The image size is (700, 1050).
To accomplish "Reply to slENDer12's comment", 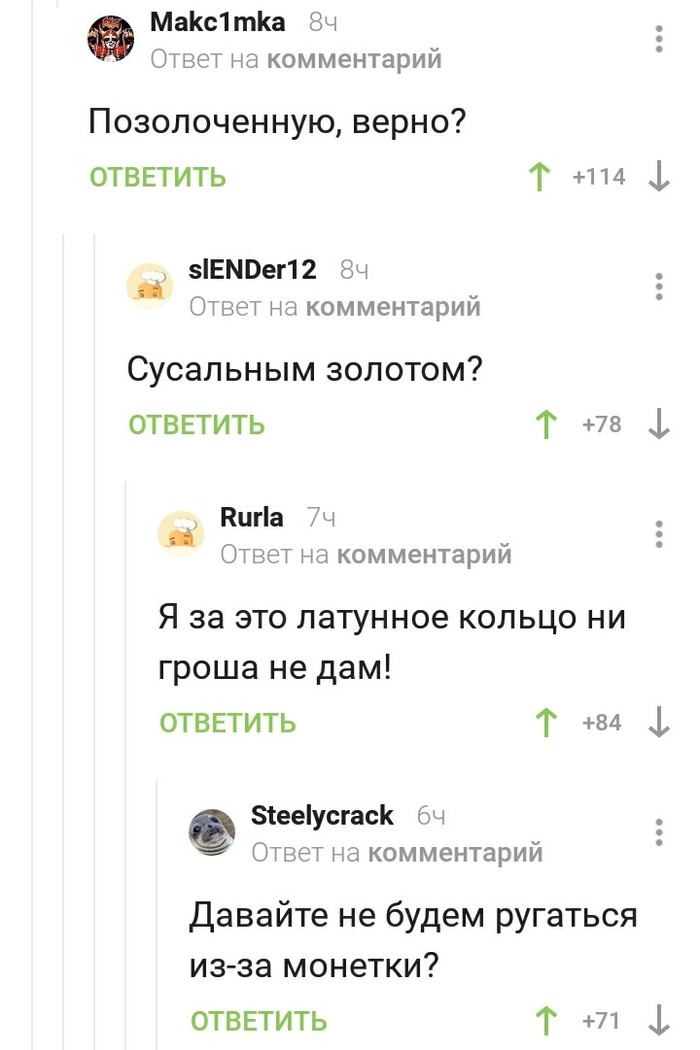I will [x=197, y=425].
